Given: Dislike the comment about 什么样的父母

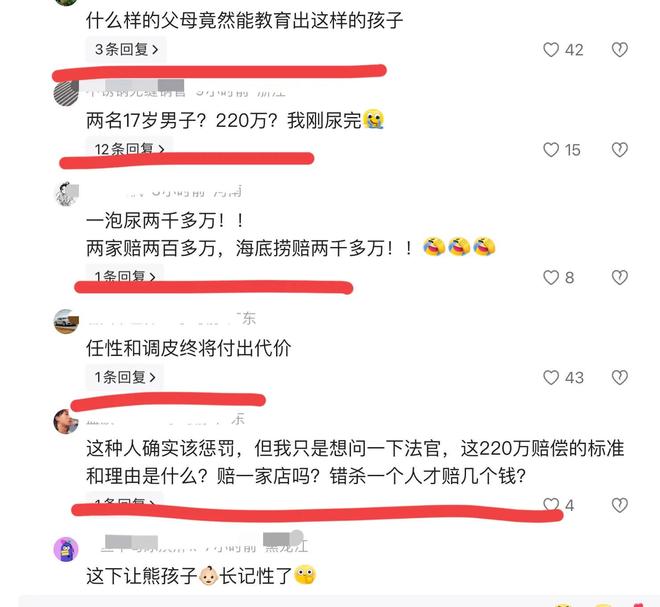Looking at the screenshot, I should pyautogui.click(x=620, y=49).
